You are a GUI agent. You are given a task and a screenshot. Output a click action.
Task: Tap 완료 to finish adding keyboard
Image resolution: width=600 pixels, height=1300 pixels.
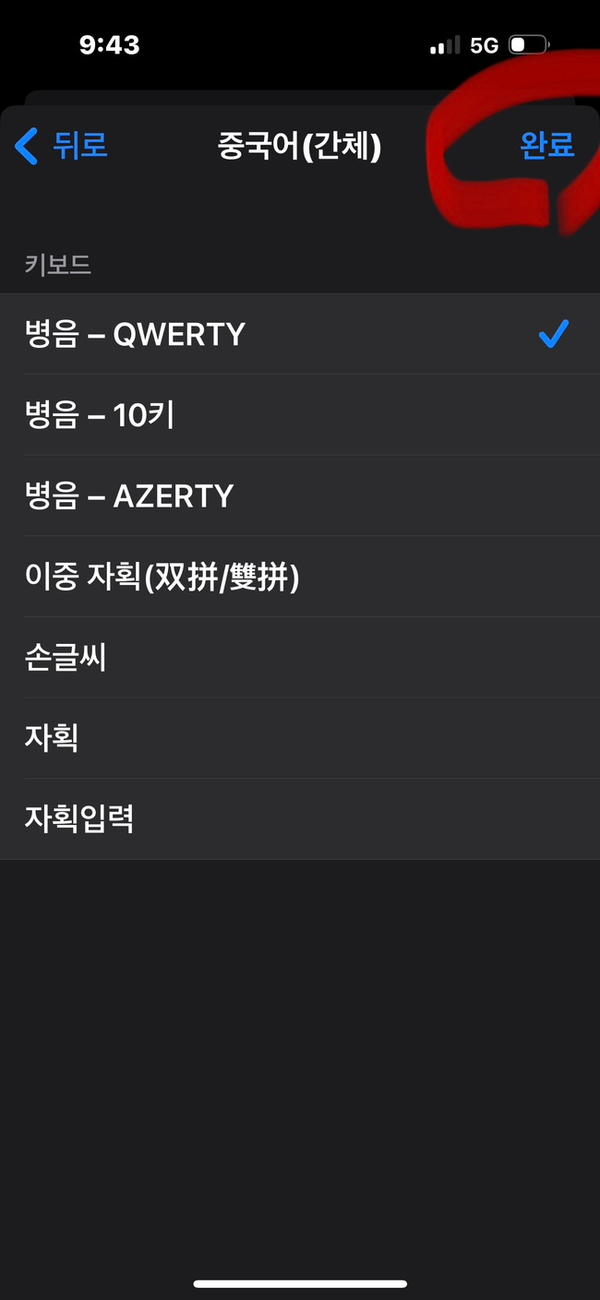pos(547,145)
